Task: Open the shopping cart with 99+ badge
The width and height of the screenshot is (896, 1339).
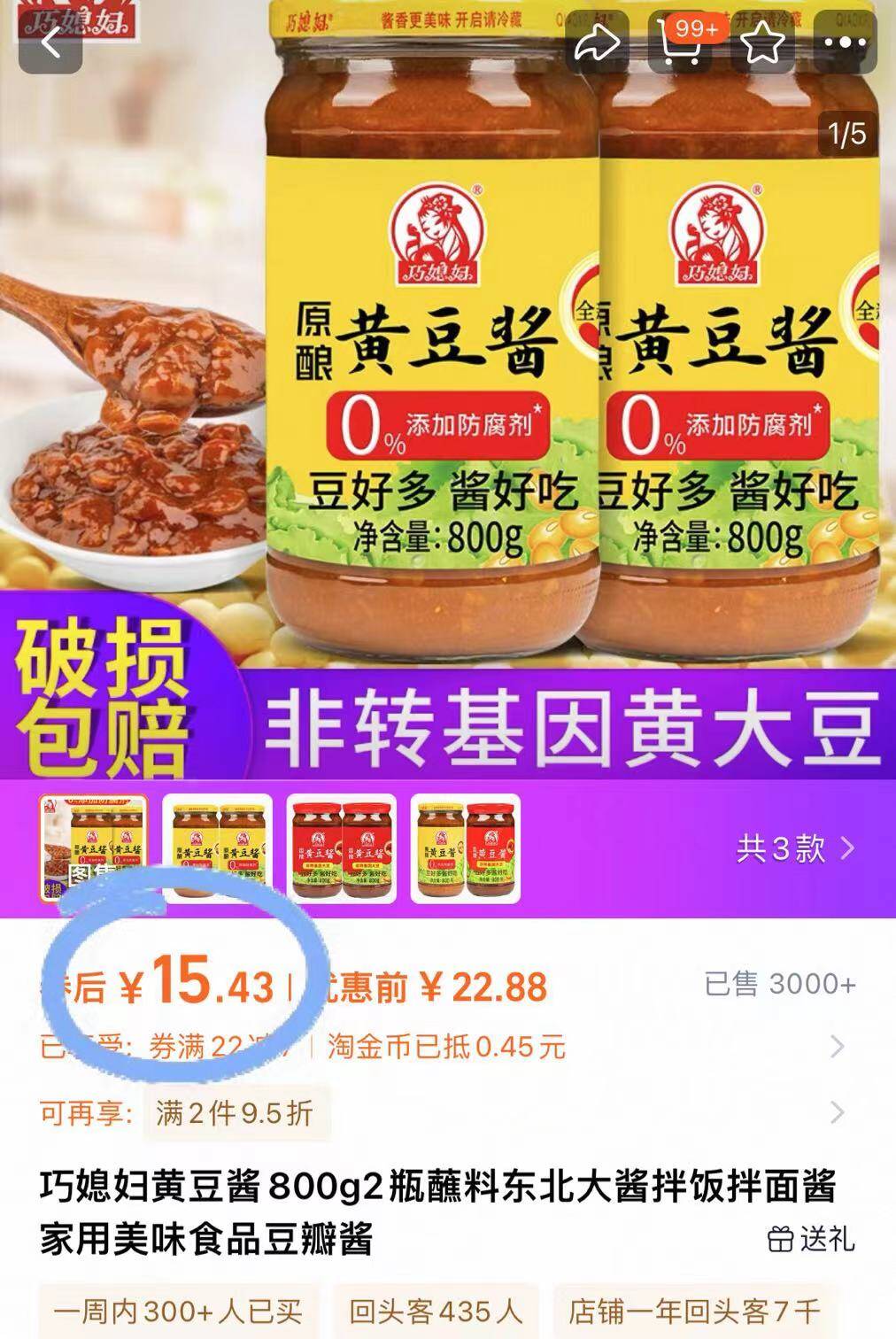Action: click(682, 43)
